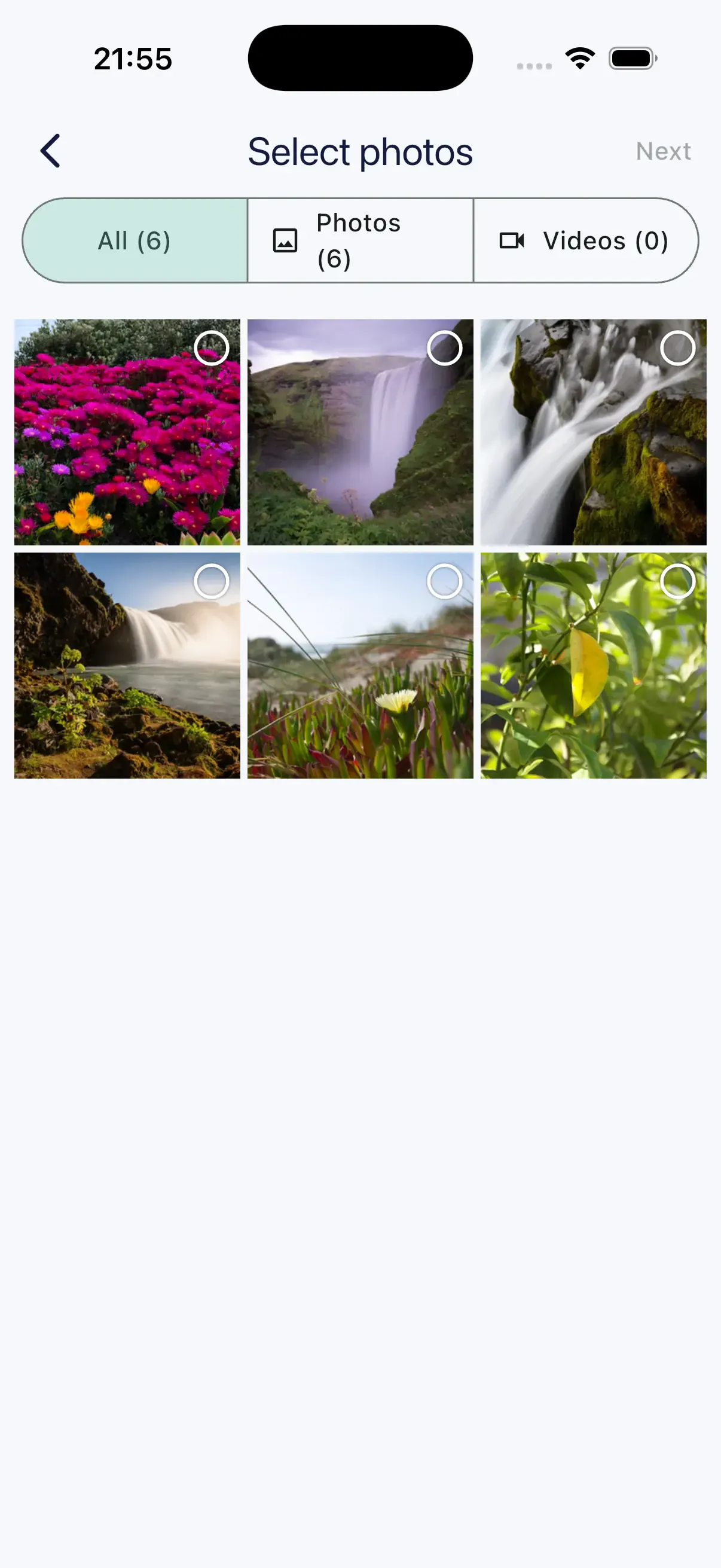Switch to the All (6) tab
This screenshot has height=1568, width=721.
(135, 240)
